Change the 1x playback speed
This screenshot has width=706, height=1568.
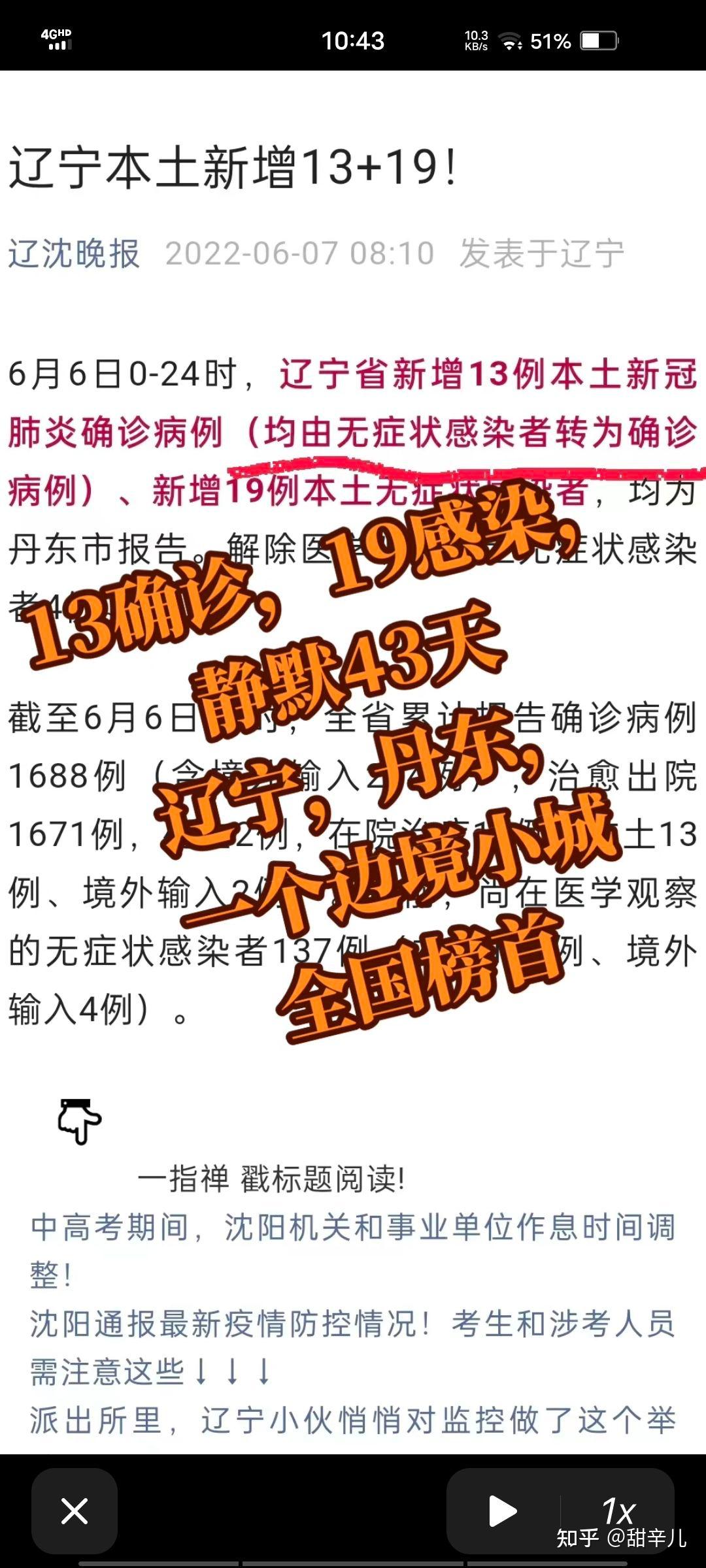[618, 1510]
